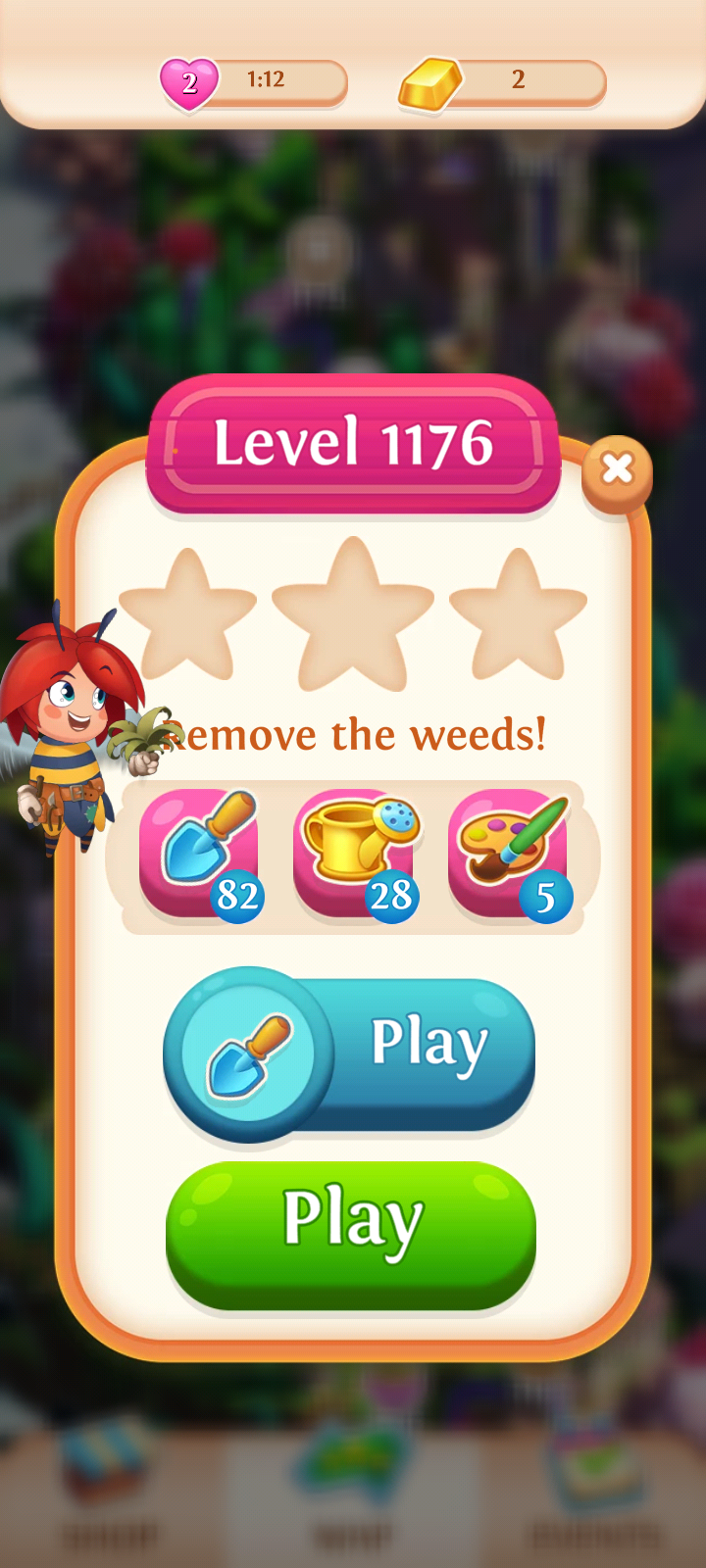The height and width of the screenshot is (1568, 706).
Task: Select the shovel booster with 82
Action: (x=200, y=855)
